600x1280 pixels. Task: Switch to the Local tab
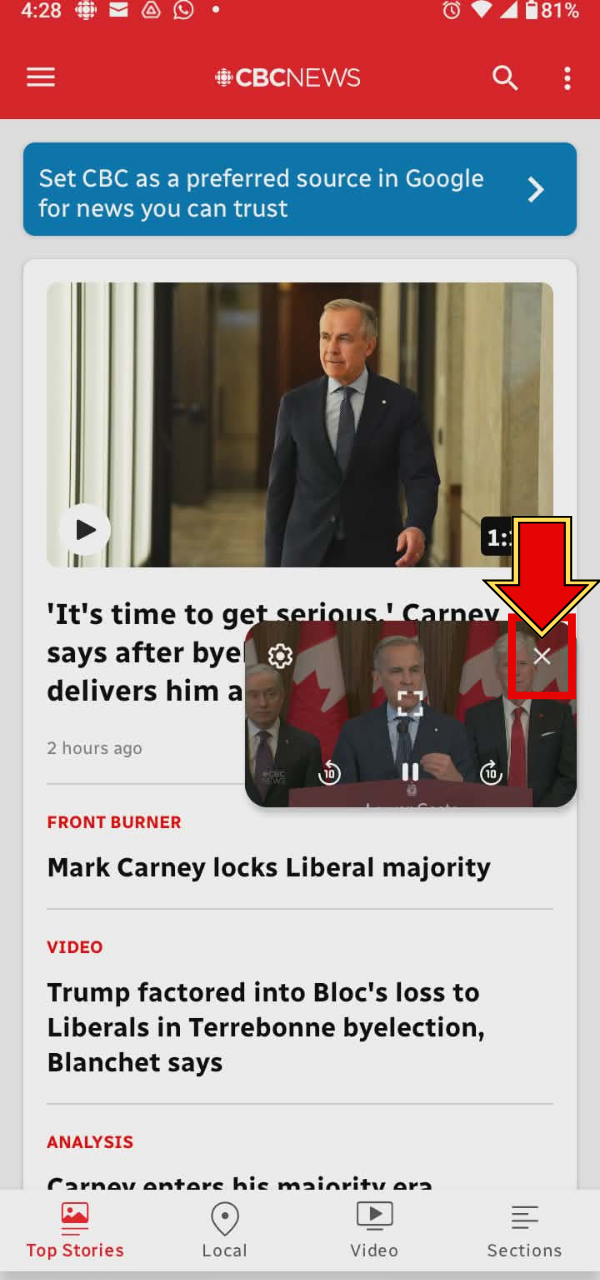click(224, 1230)
